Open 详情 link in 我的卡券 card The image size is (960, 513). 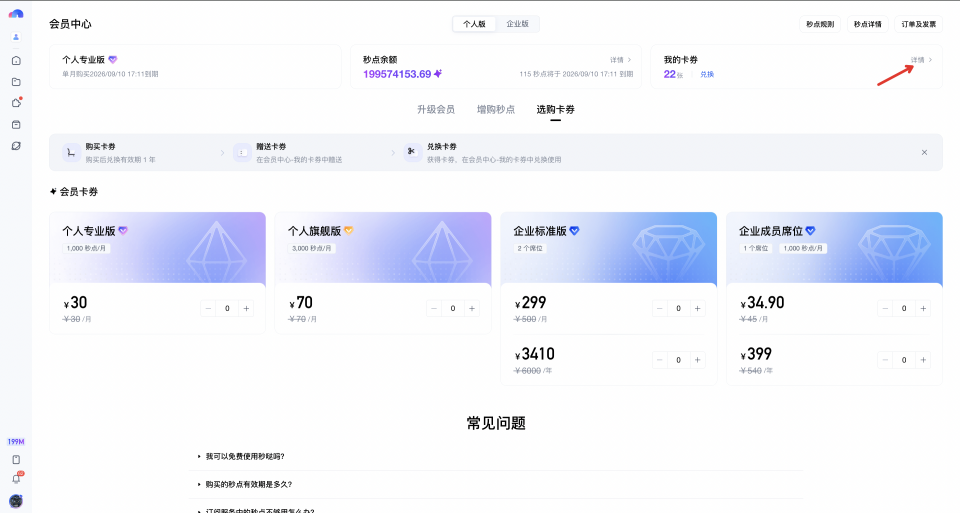point(921,60)
